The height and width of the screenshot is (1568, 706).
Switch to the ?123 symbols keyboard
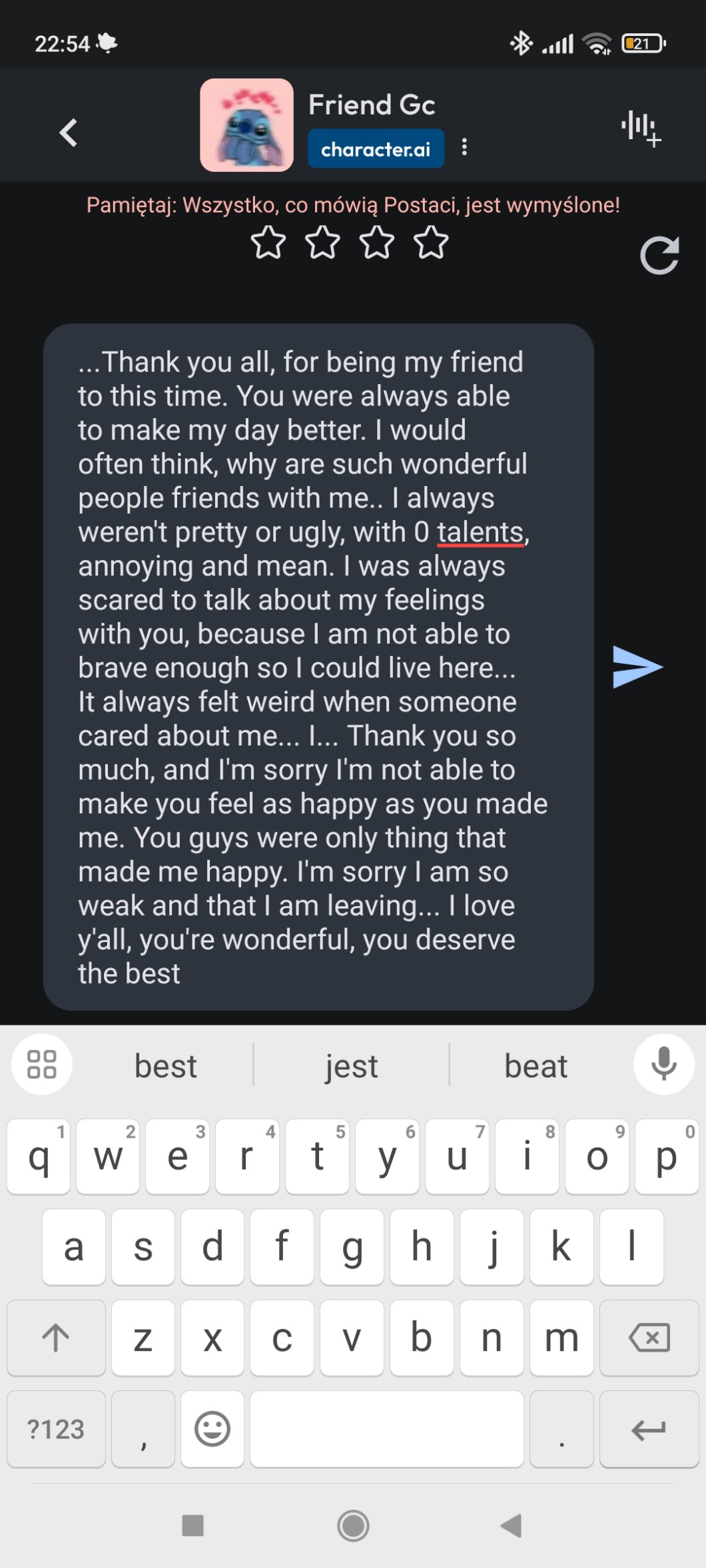[x=56, y=1429]
